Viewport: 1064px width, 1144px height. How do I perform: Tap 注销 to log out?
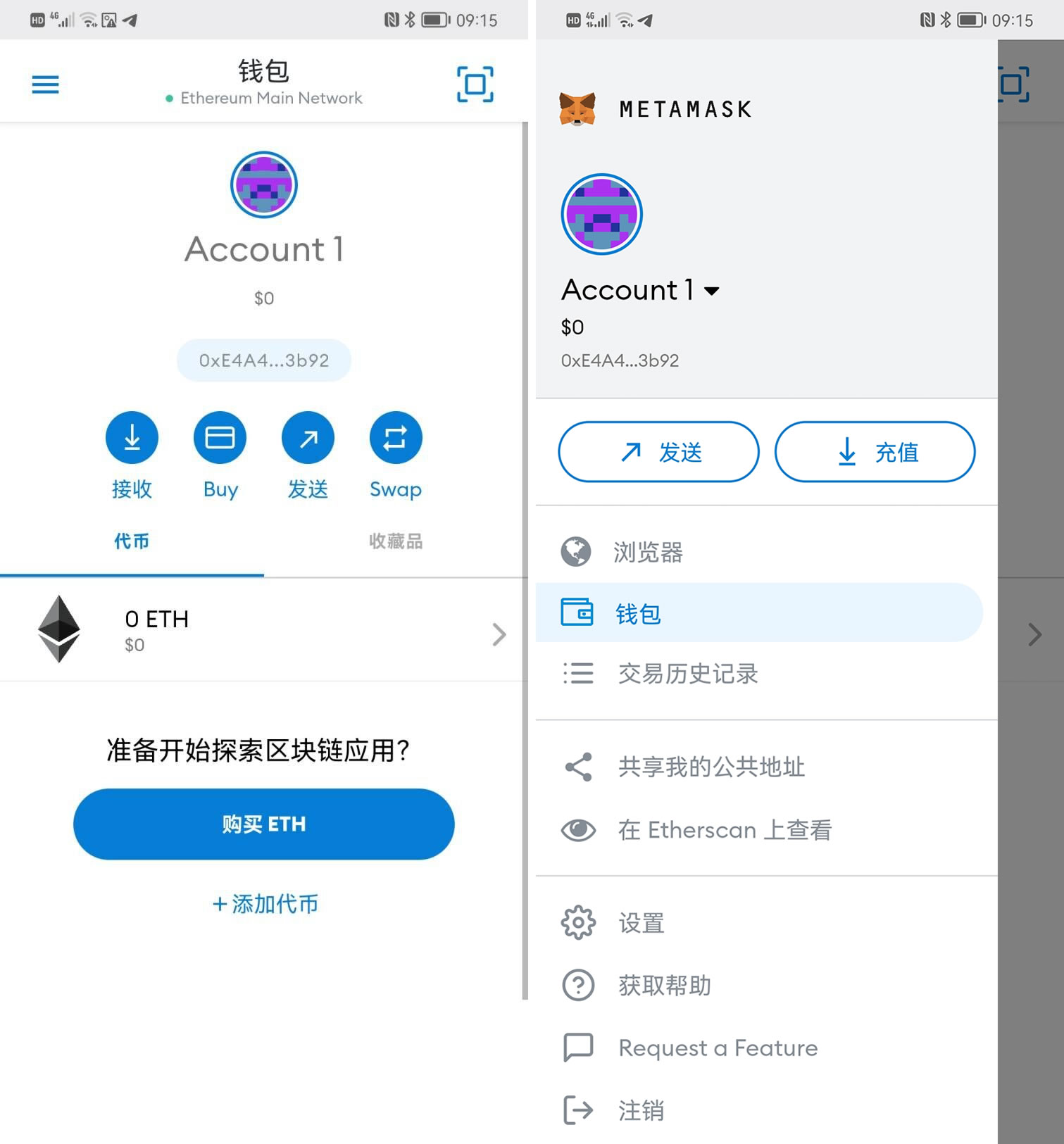click(641, 1110)
